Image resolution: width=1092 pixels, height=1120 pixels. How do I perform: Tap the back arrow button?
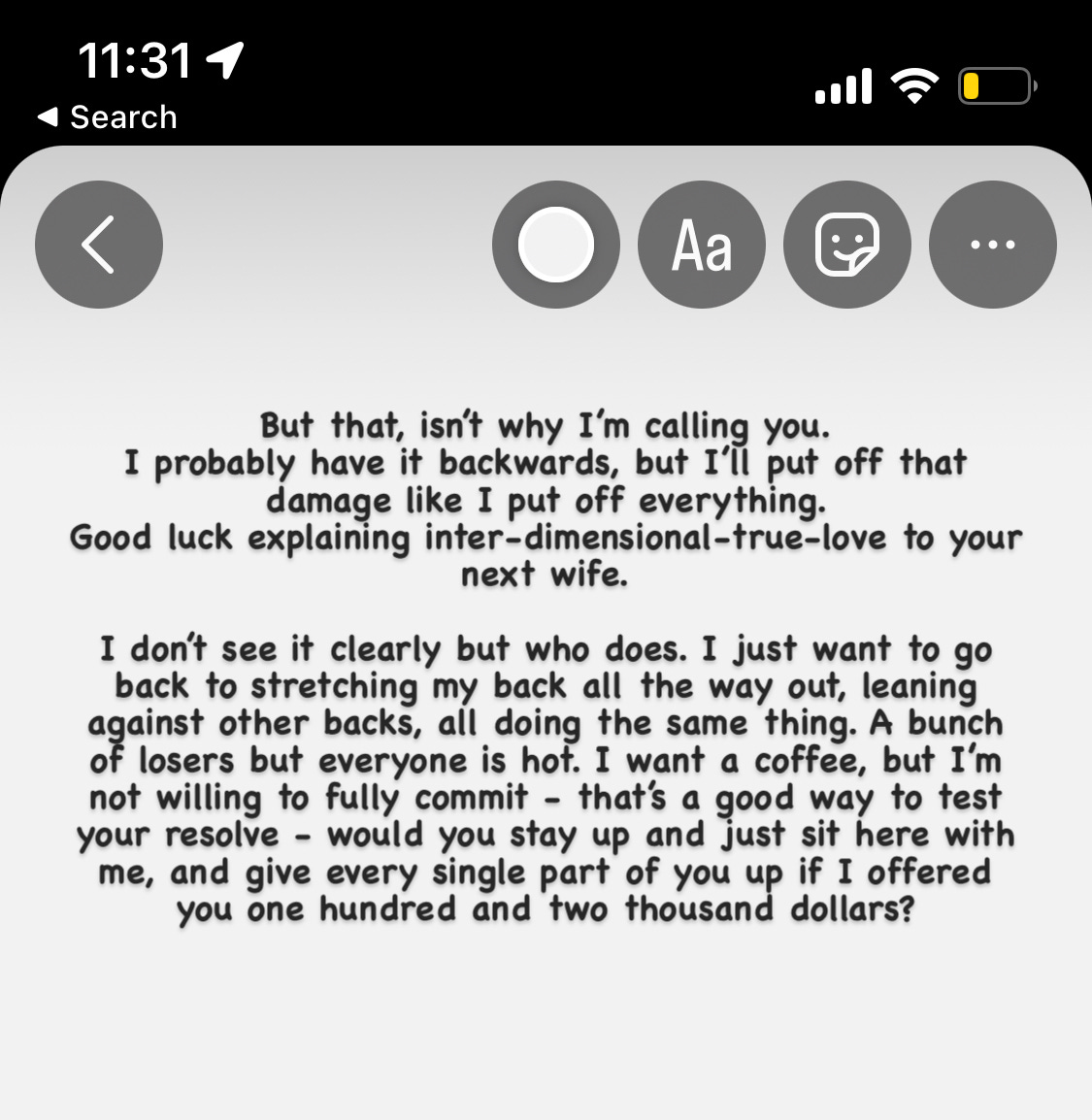coord(98,245)
